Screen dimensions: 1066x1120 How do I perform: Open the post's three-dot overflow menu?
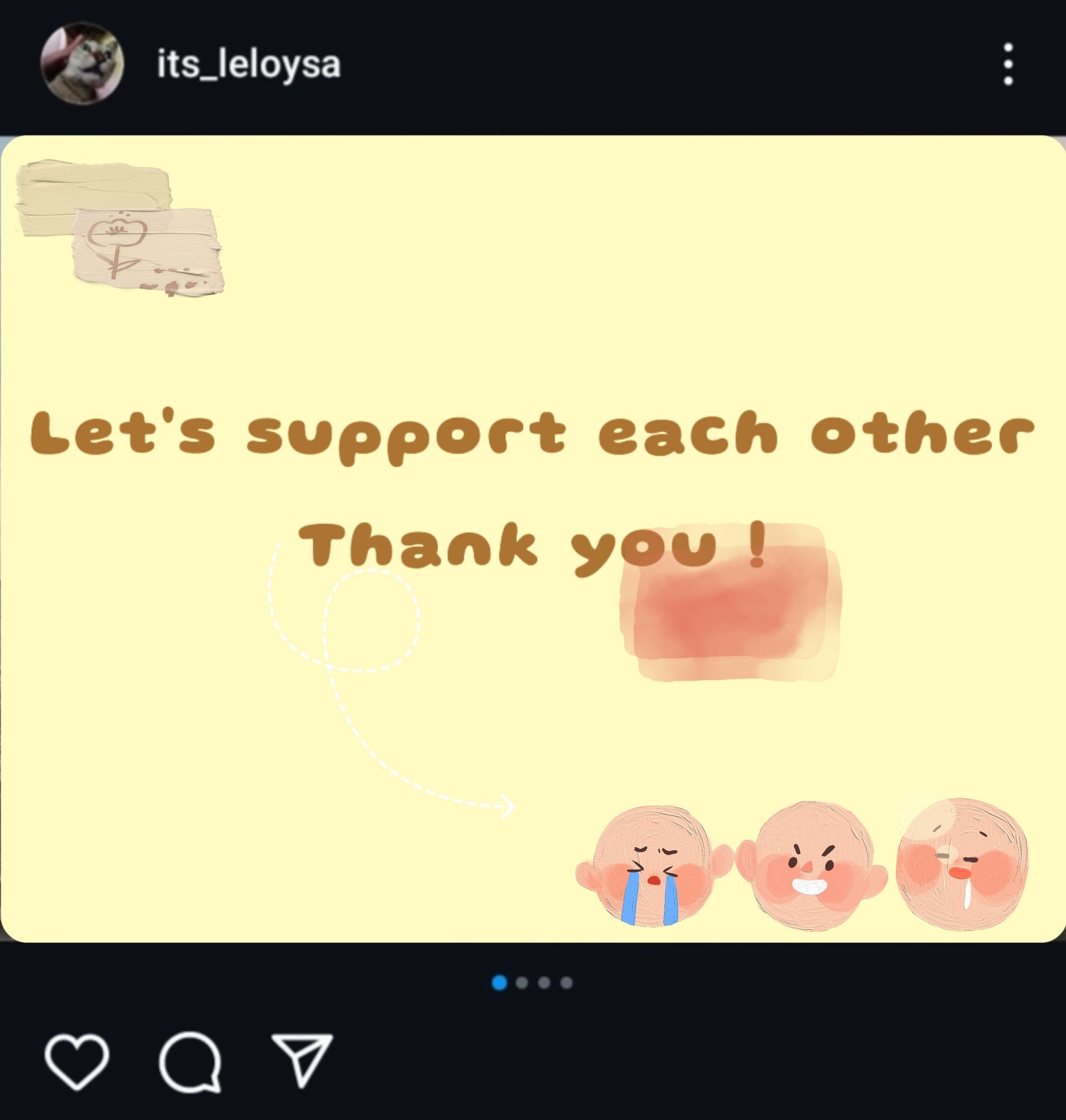click(1008, 64)
